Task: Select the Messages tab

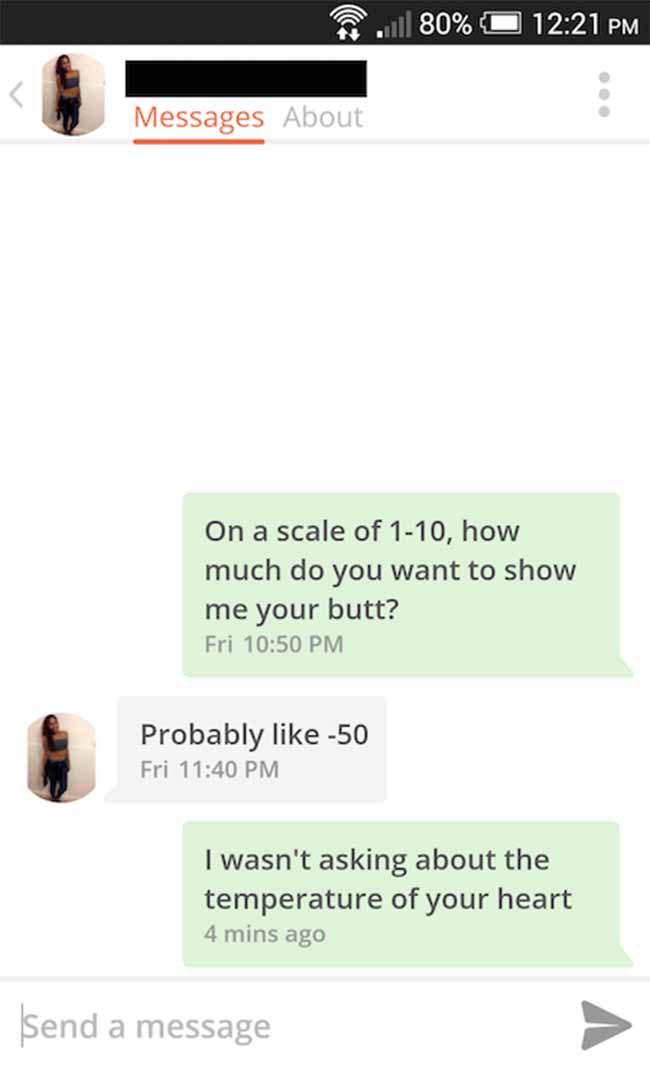Action: click(198, 117)
